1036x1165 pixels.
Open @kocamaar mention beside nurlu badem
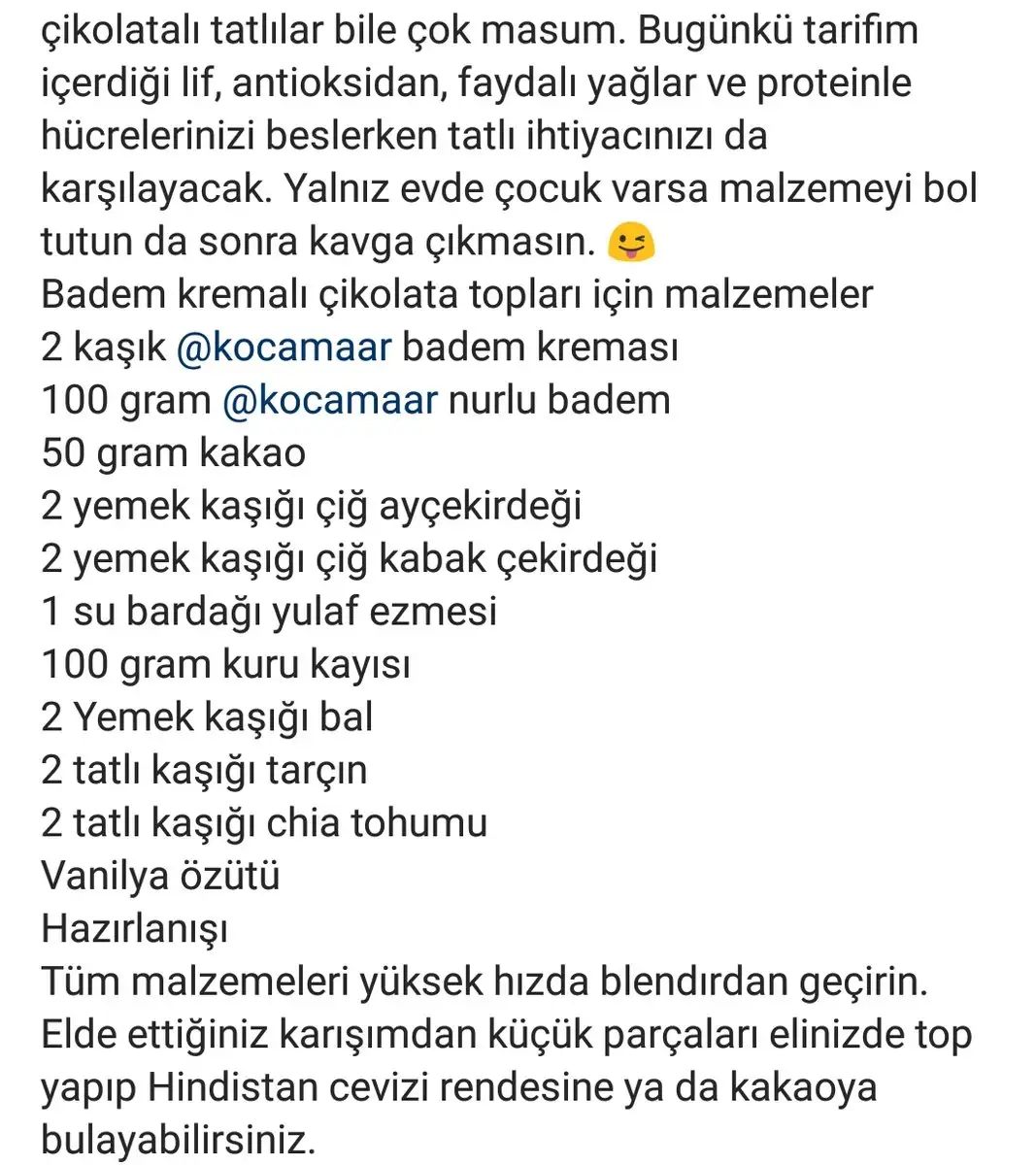[329, 400]
